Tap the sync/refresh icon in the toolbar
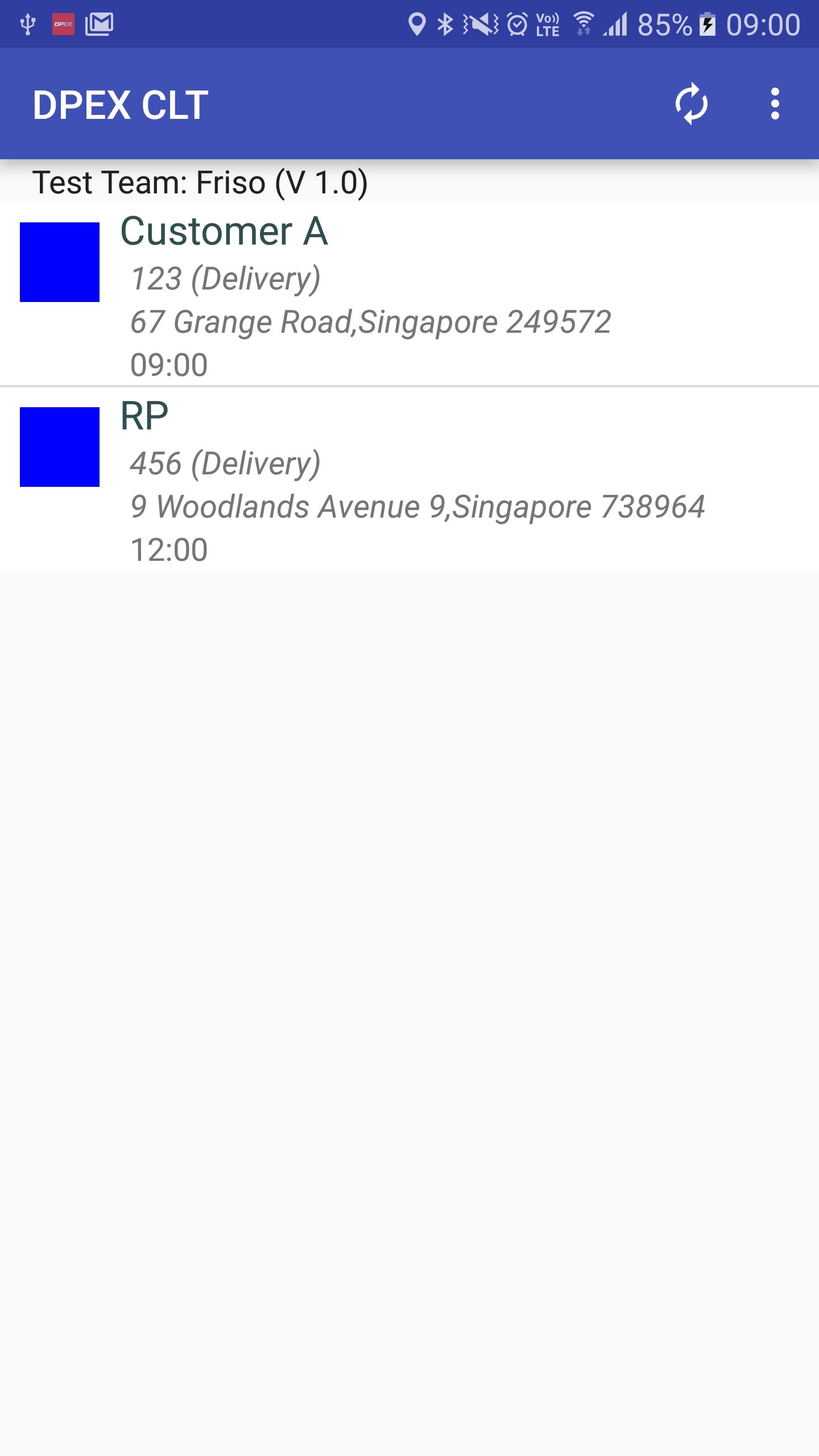Viewport: 819px width, 1456px height. (691, 104)
